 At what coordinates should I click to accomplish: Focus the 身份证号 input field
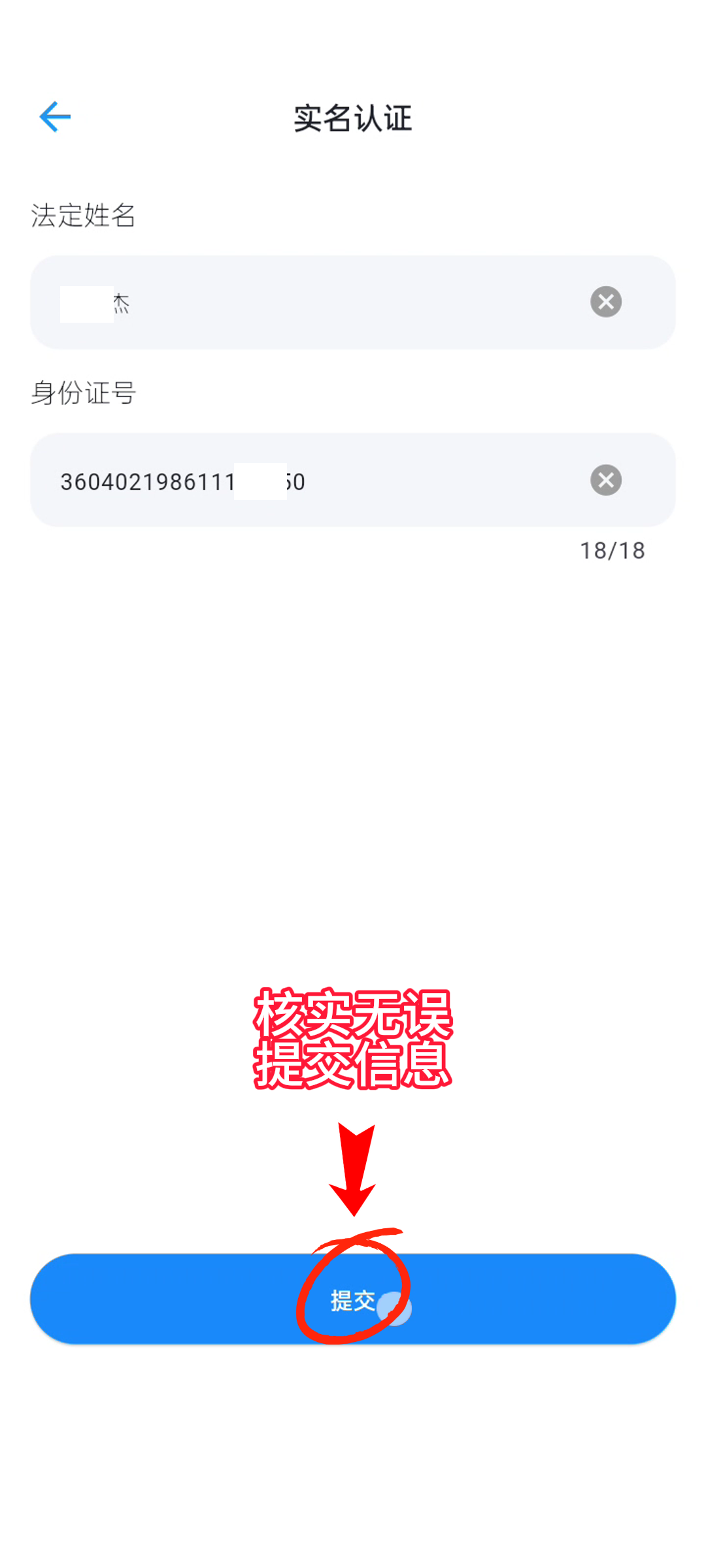pyautogui.click(x=314, y=481)
